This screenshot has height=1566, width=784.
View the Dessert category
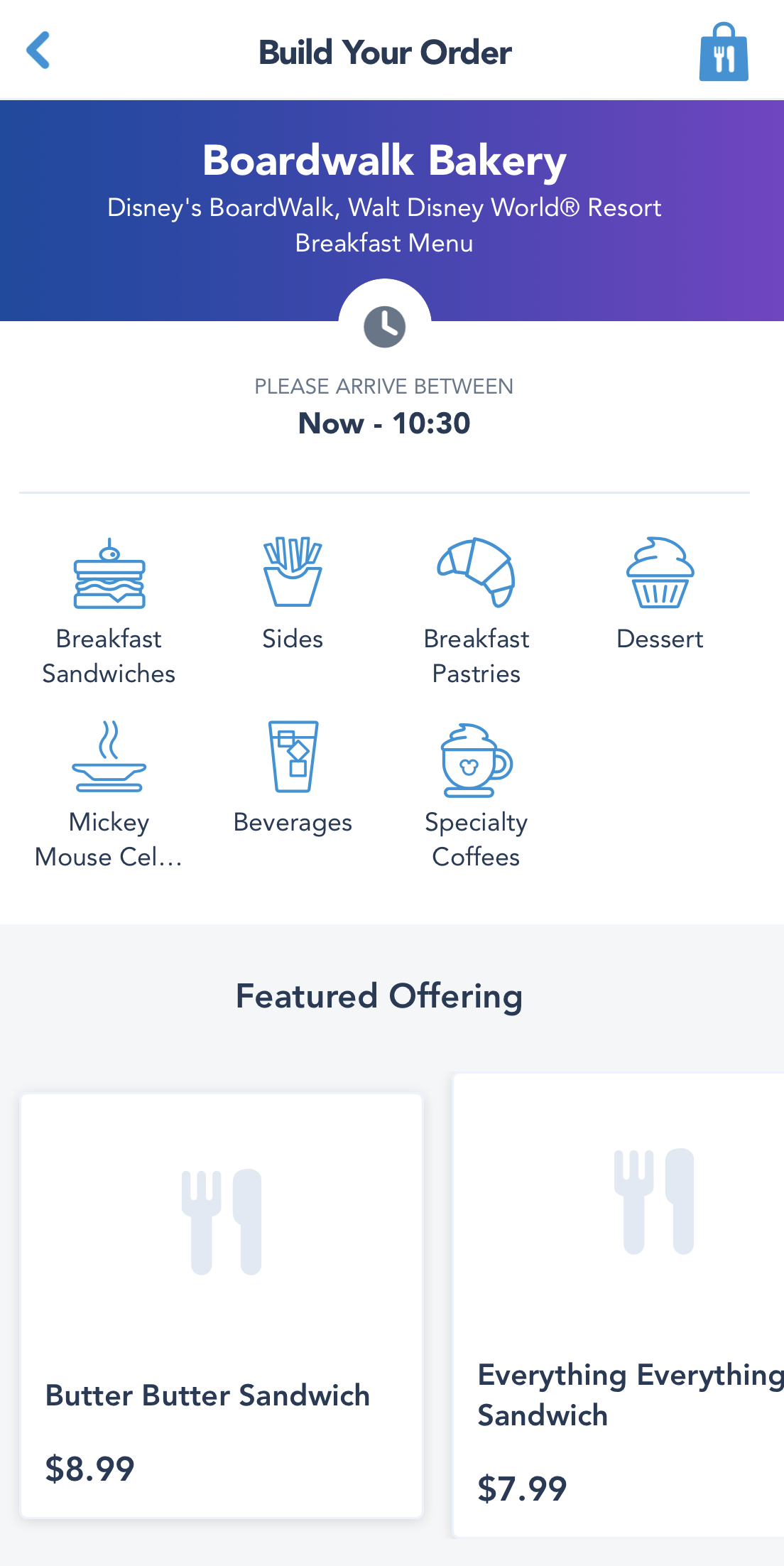pyautogui.click(x=660, y=594)
